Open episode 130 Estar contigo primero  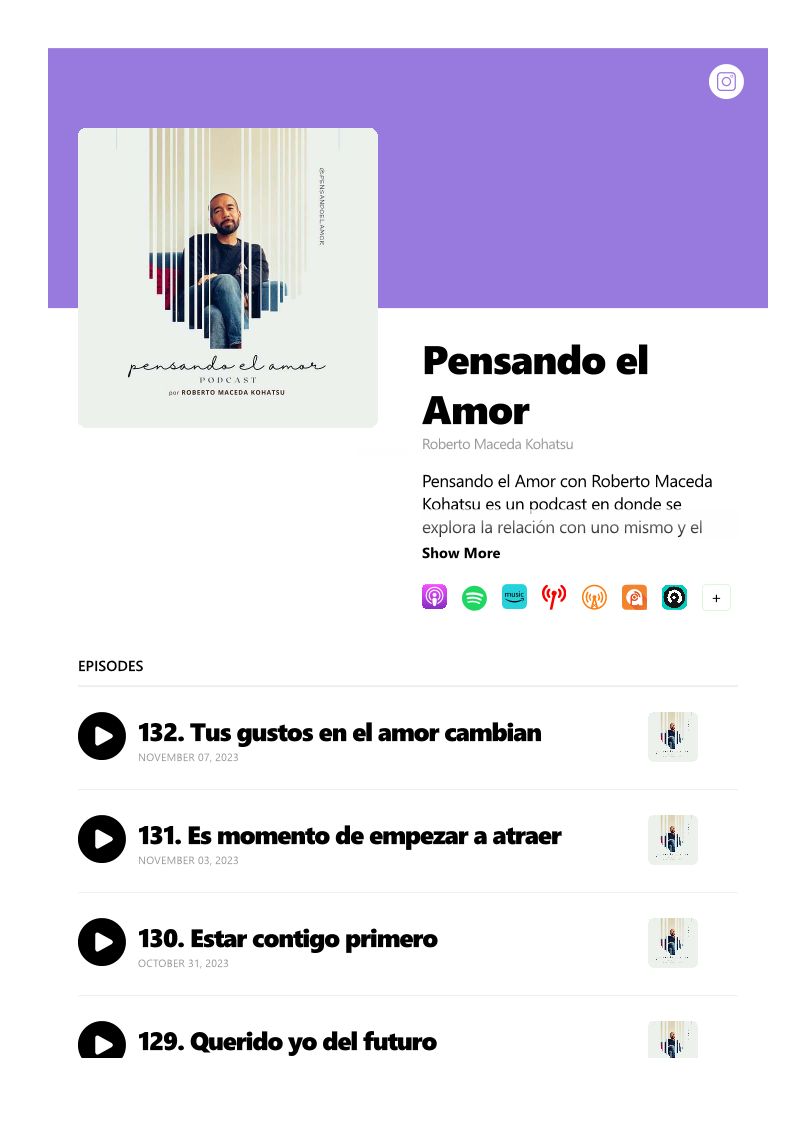(288, 939)
